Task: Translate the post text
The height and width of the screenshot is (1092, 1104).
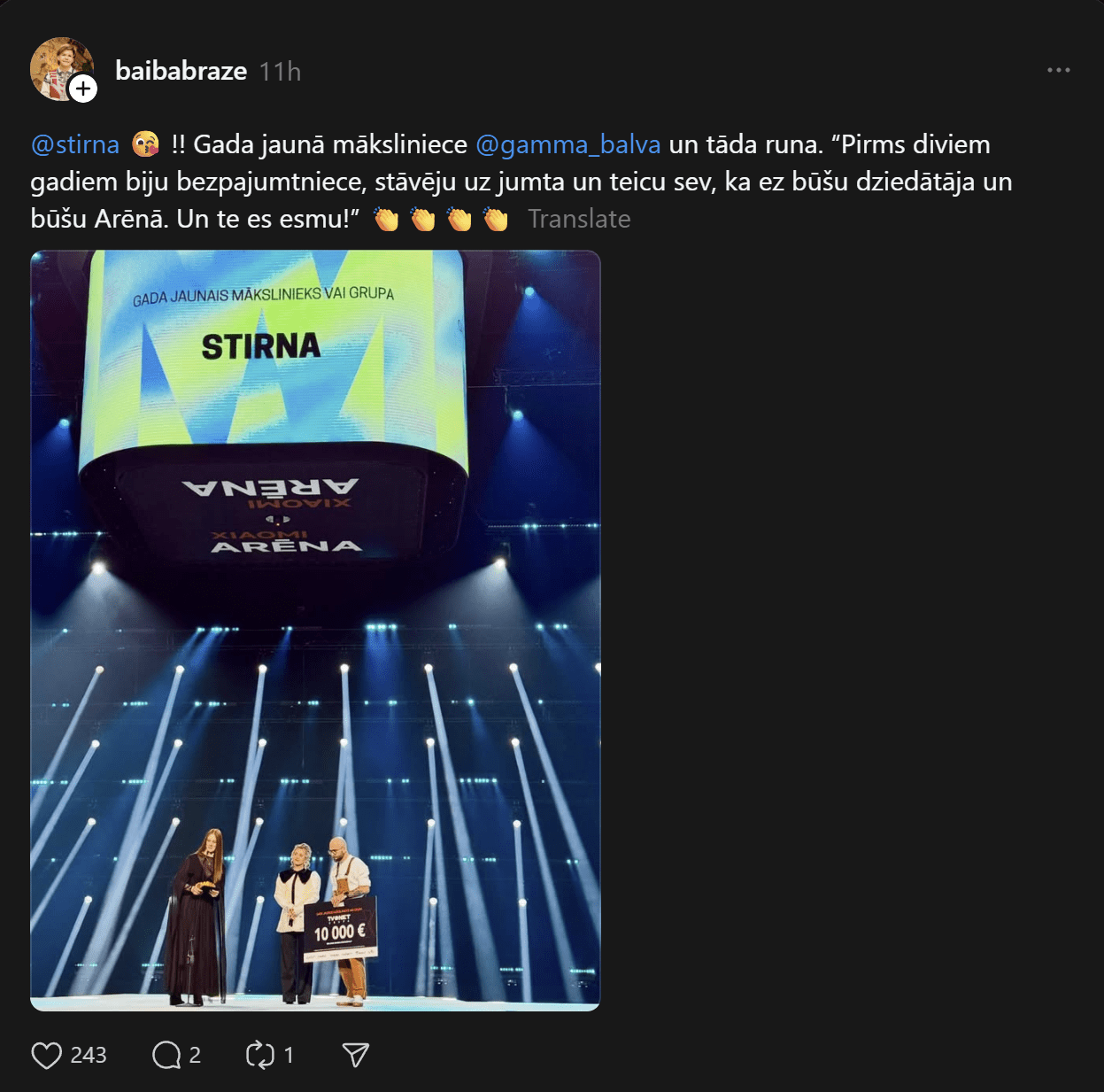Action: tap(579, 219)
